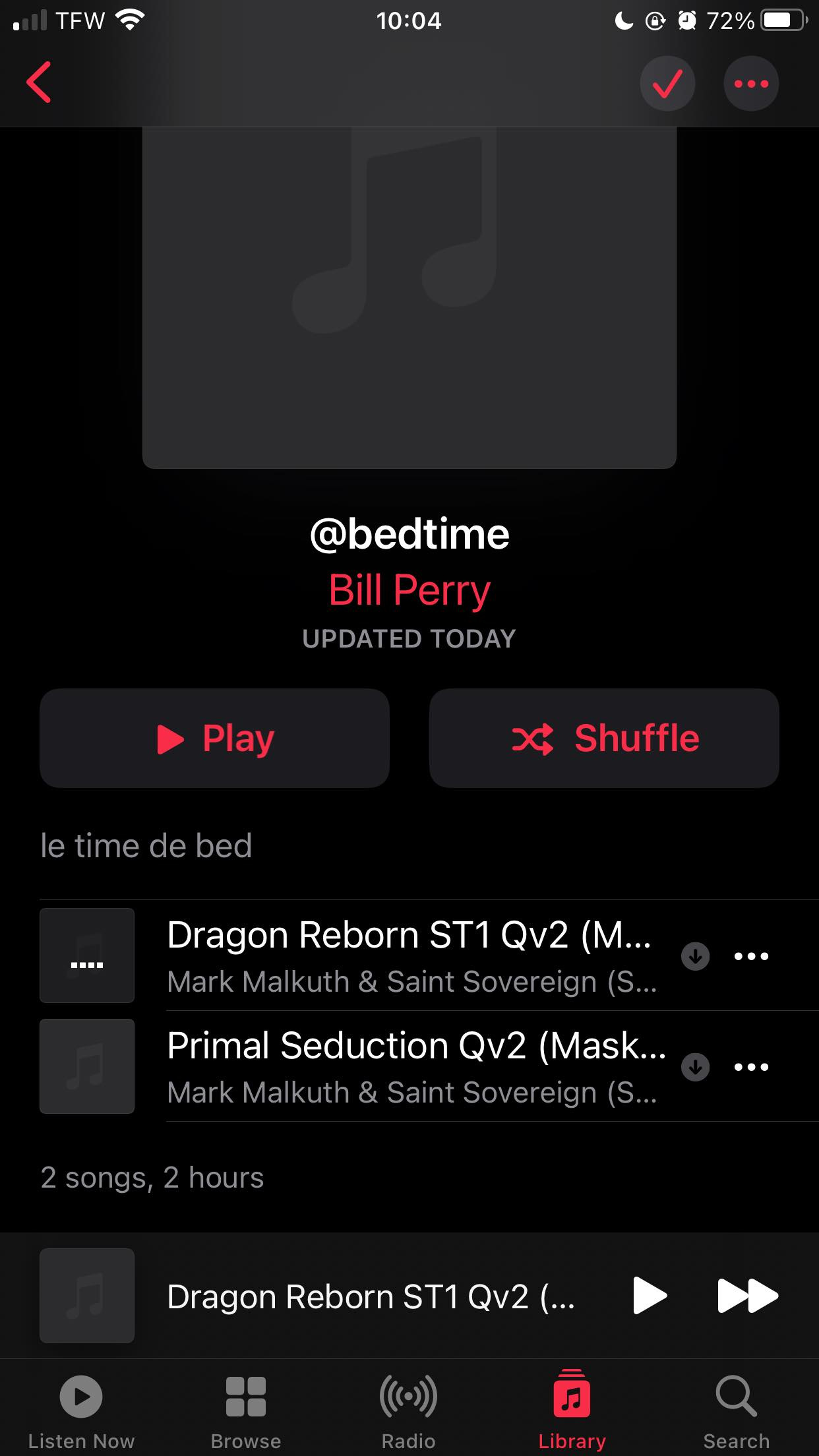Expand the now playing mini player
819x1456 pixels.
pyautogui.click(x=371, y=1296)
